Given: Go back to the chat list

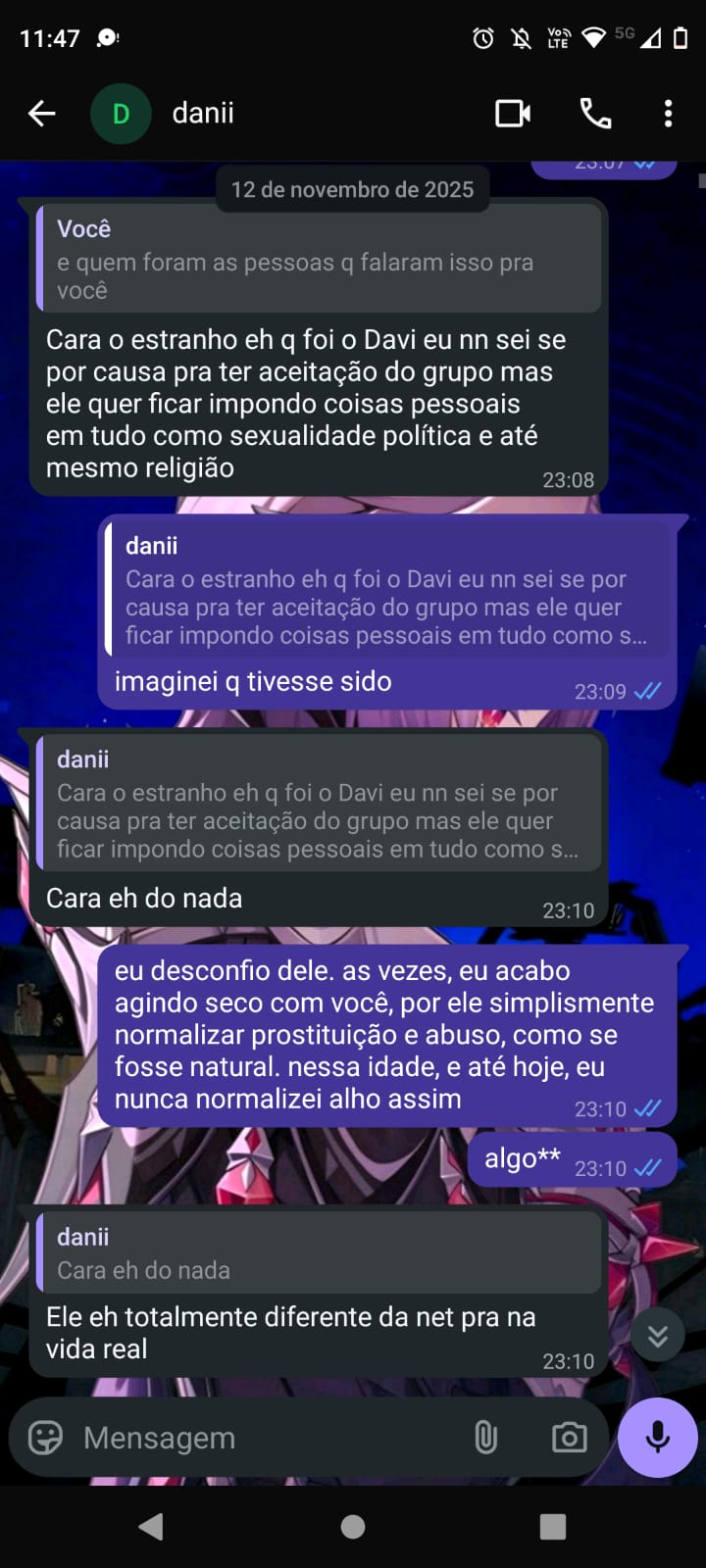Looking at the screenshot, I should click(x=41, y=114).
